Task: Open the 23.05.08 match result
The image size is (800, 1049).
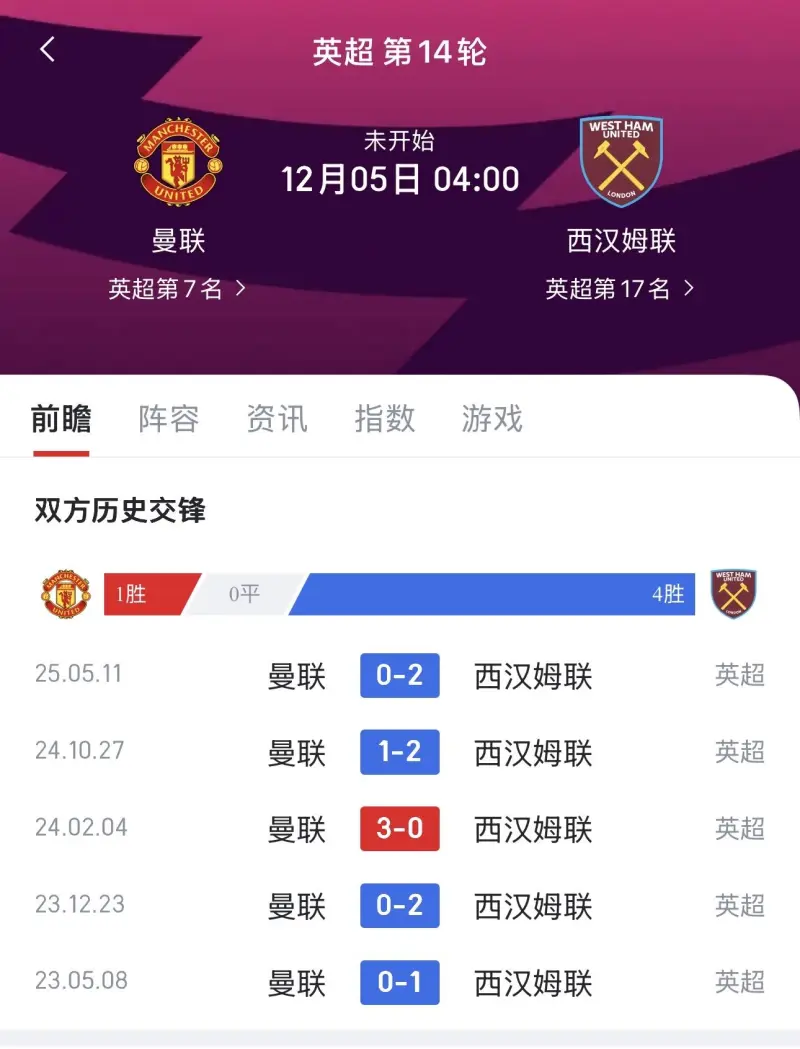Action: click(x=400, y=983)
